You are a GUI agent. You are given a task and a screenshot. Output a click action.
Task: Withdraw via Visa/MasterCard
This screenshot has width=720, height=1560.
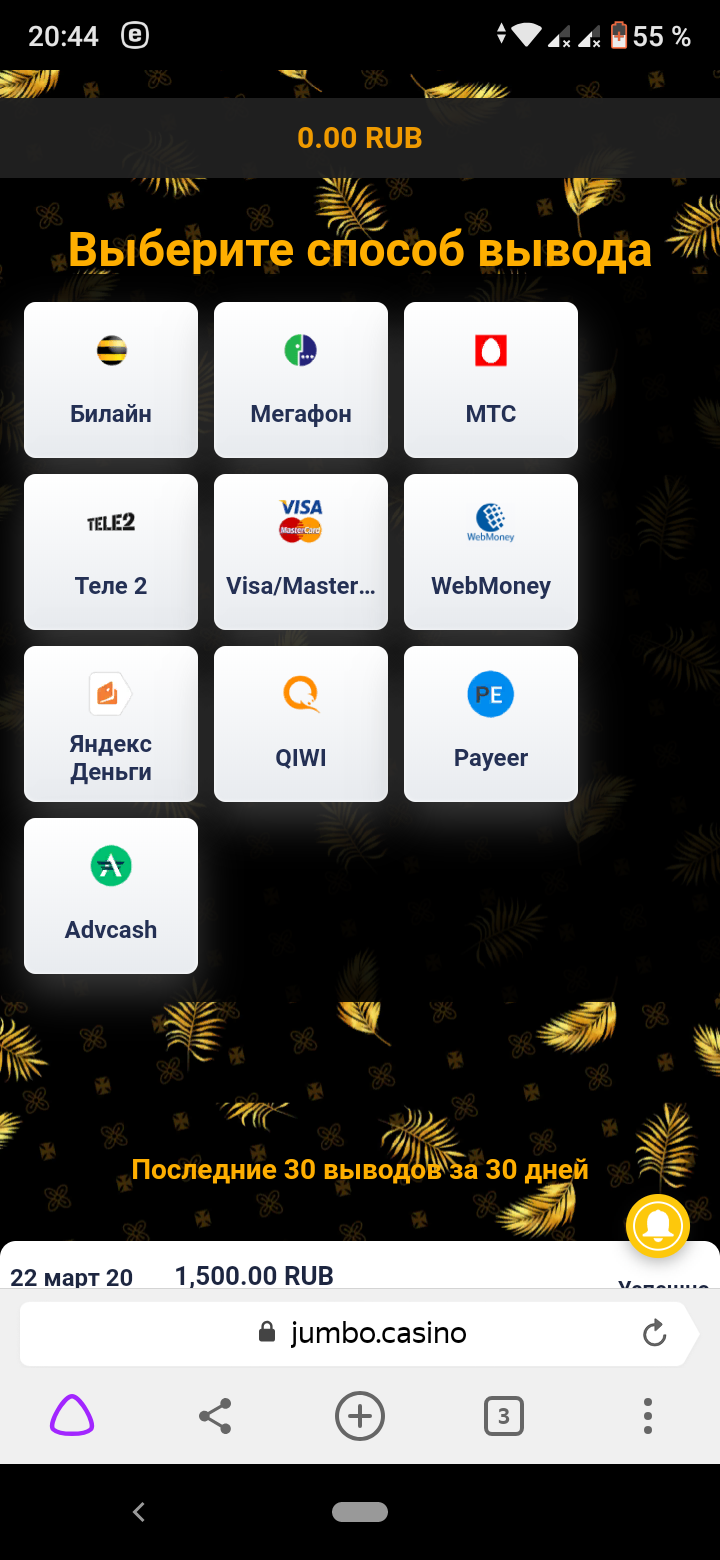pos(301,552)
